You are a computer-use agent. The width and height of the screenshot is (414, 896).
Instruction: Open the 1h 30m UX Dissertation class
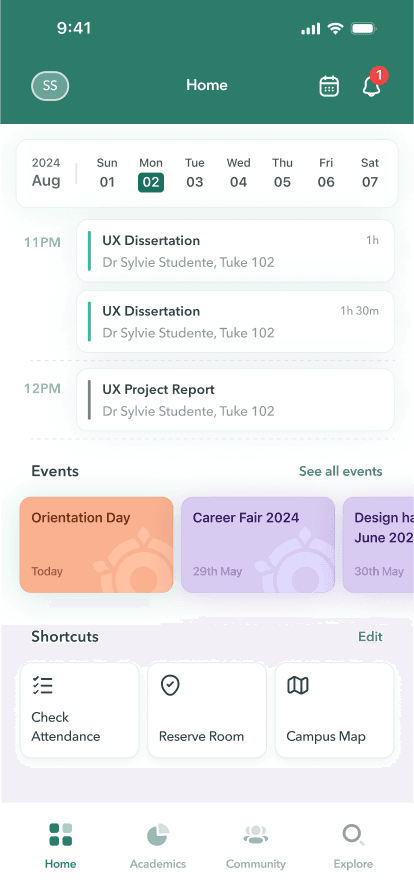(235, 322)
